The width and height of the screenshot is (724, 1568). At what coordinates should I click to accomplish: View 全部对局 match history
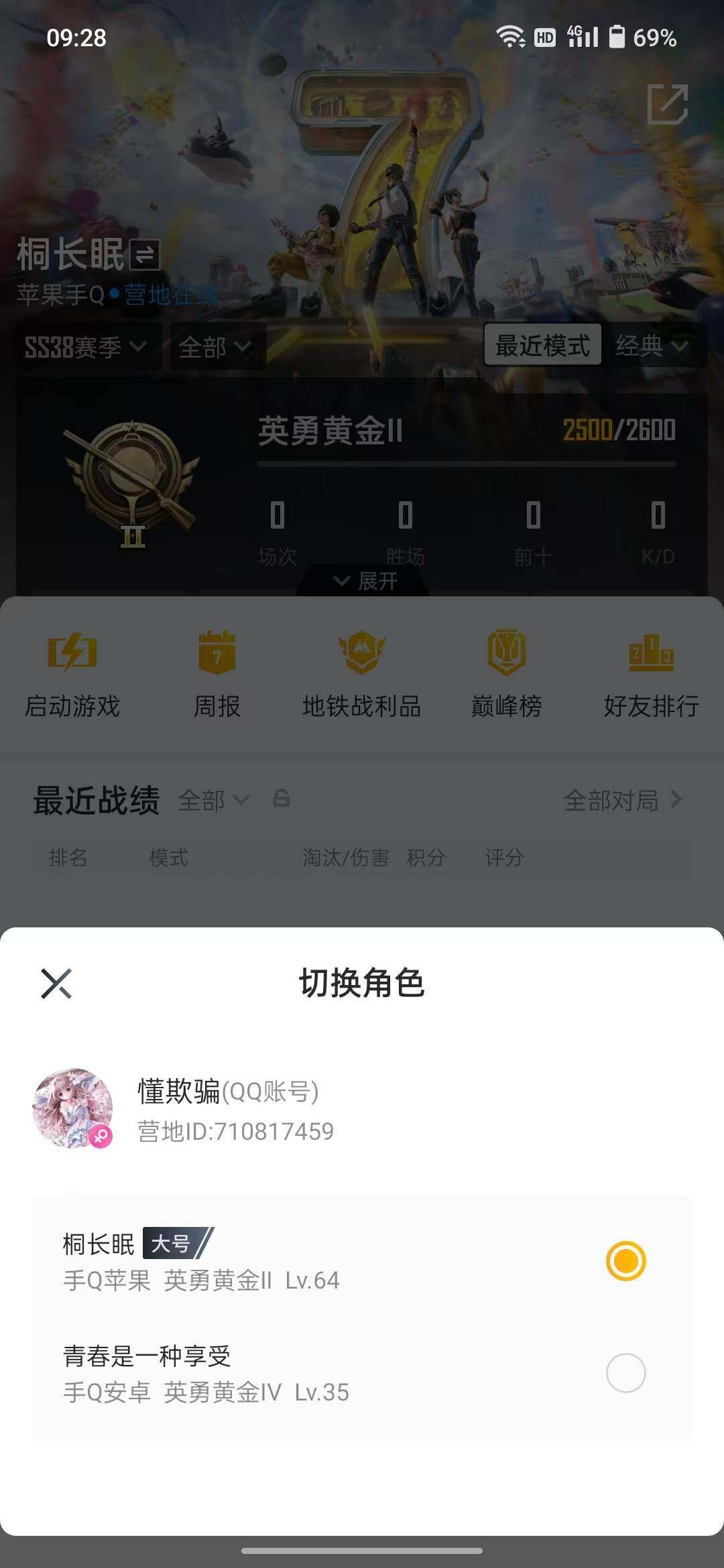pos(613,800)
